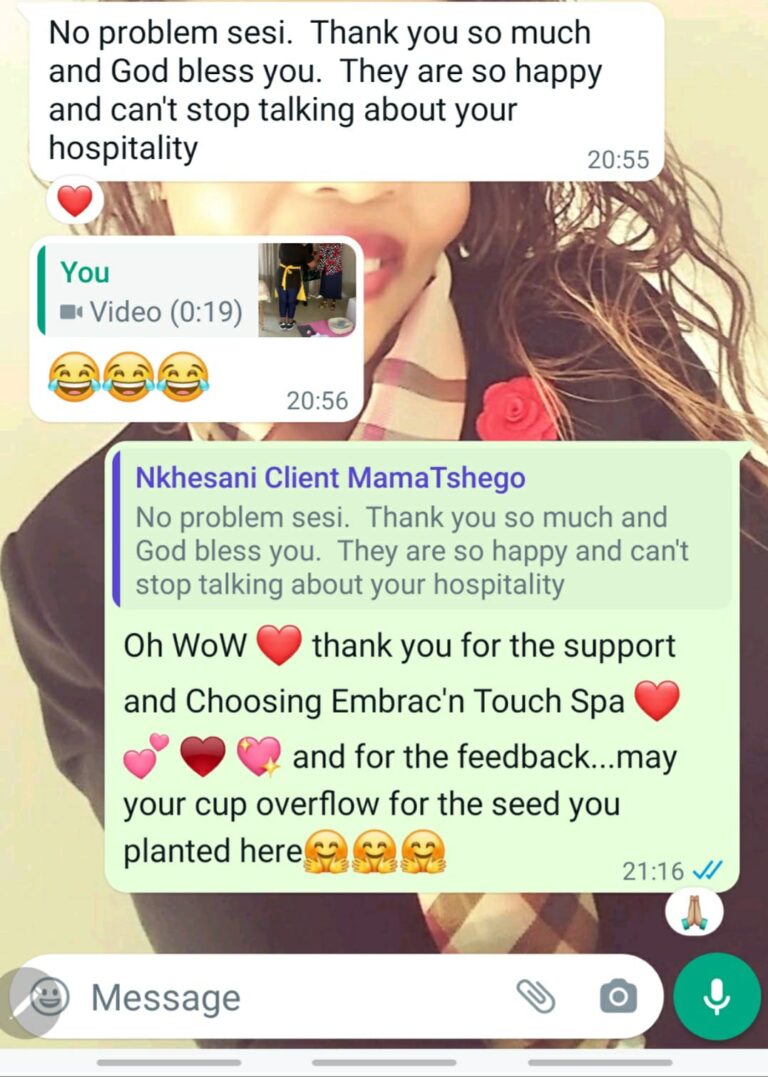View the praying hands reaction on reply

694,912
